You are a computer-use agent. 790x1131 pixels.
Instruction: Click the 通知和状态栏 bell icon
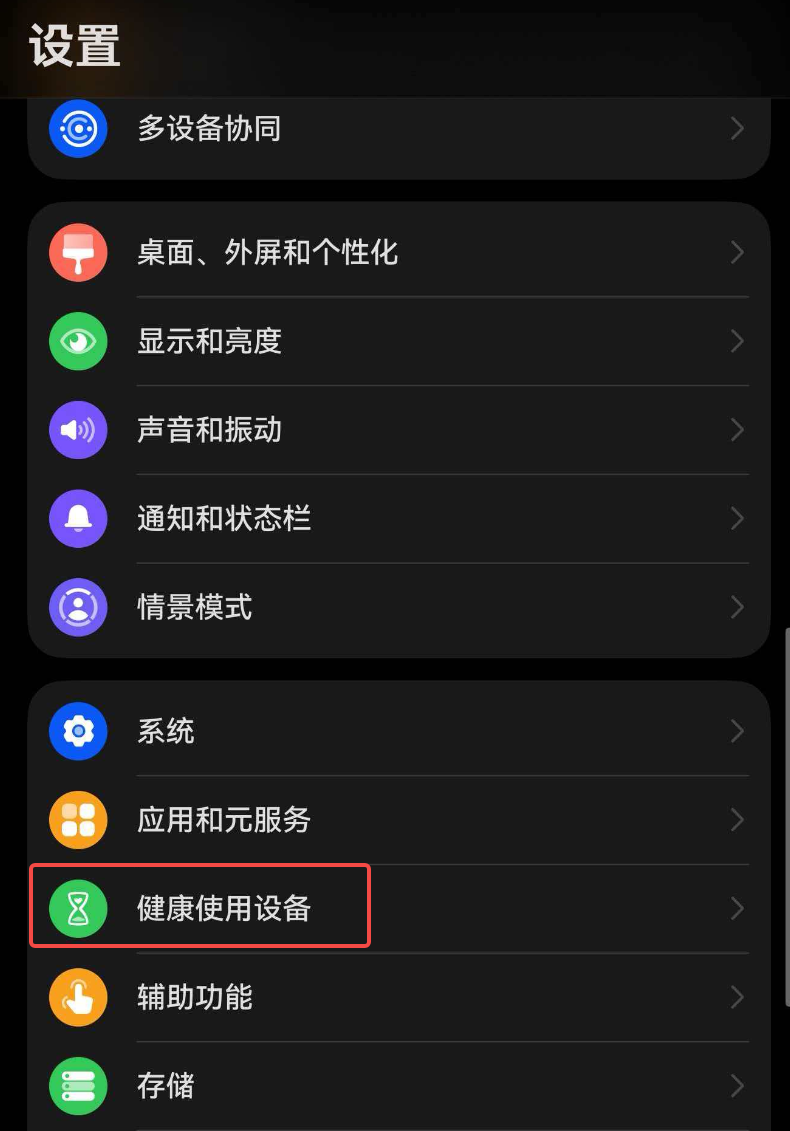click(x=78, y=518)
